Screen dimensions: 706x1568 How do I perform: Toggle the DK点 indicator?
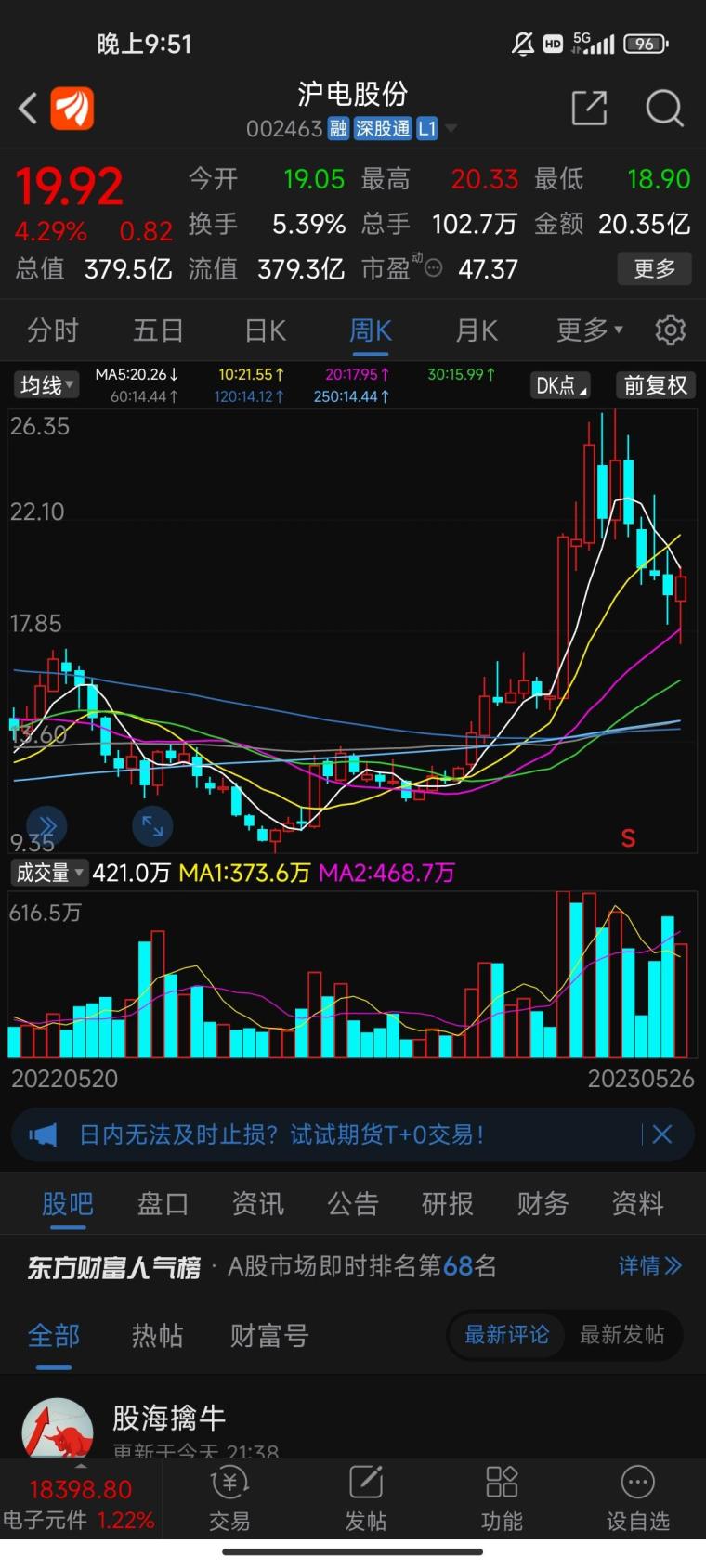(x=561, y=385)
